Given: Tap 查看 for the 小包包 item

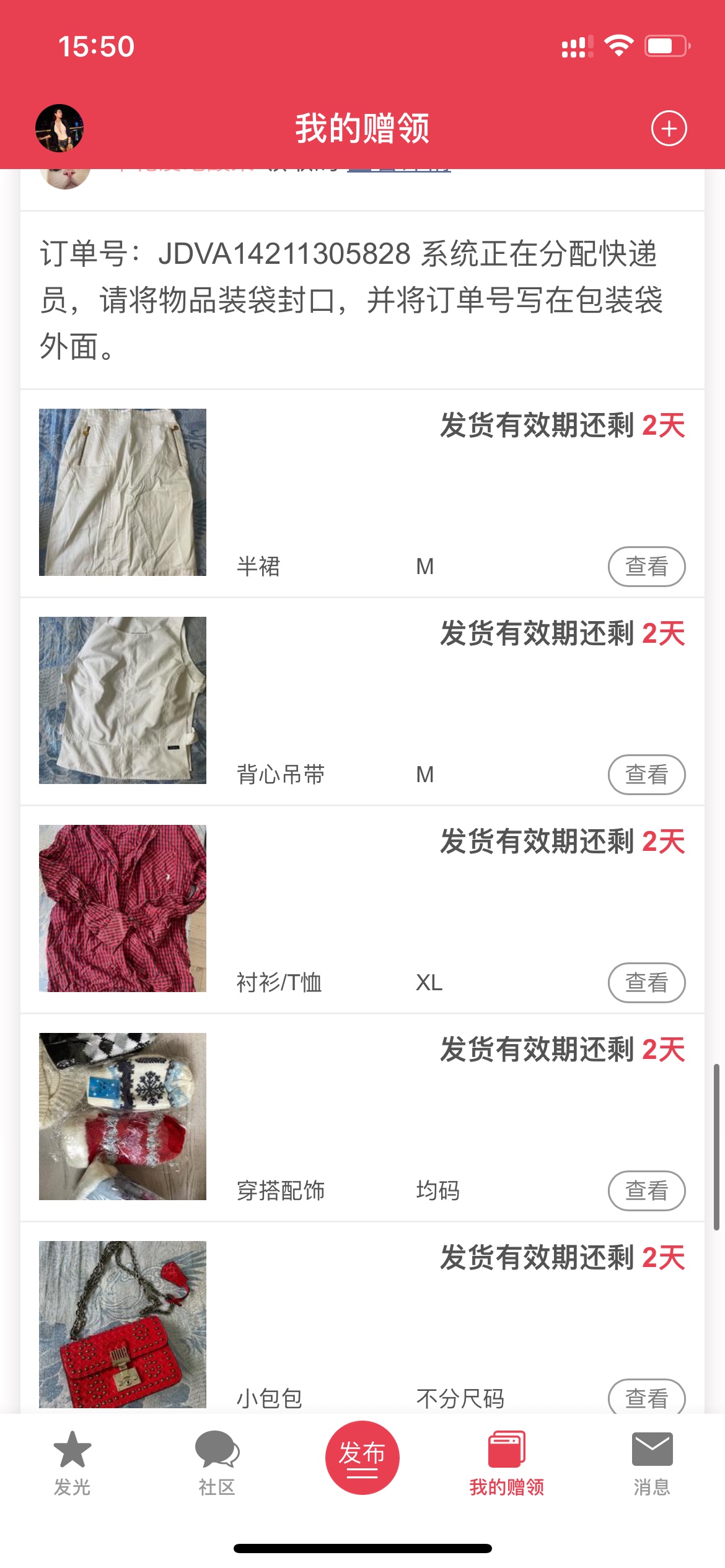Looking at the screenshot, I should [646, 1397].
